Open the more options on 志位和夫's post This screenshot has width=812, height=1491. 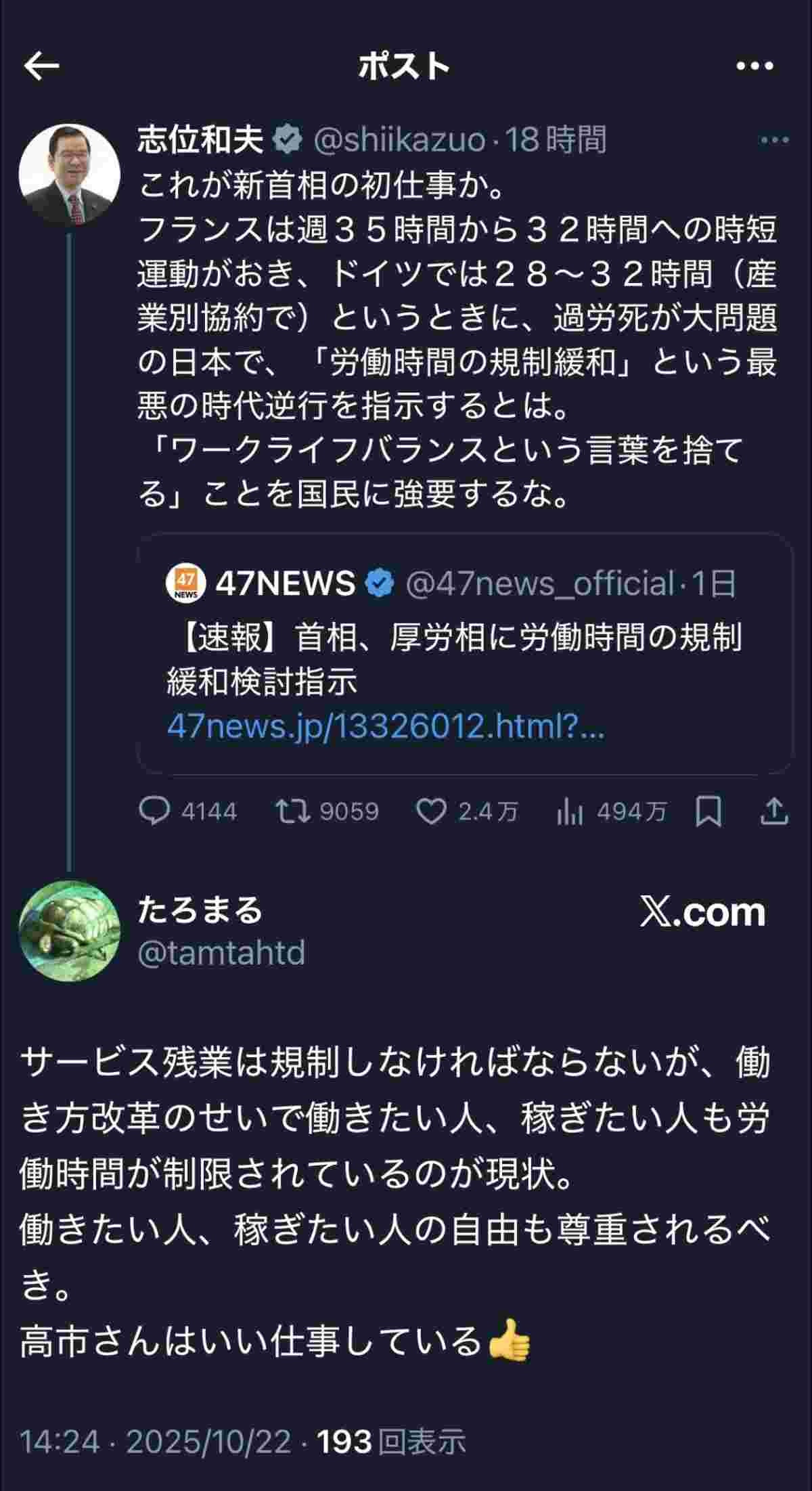[774, 140]
